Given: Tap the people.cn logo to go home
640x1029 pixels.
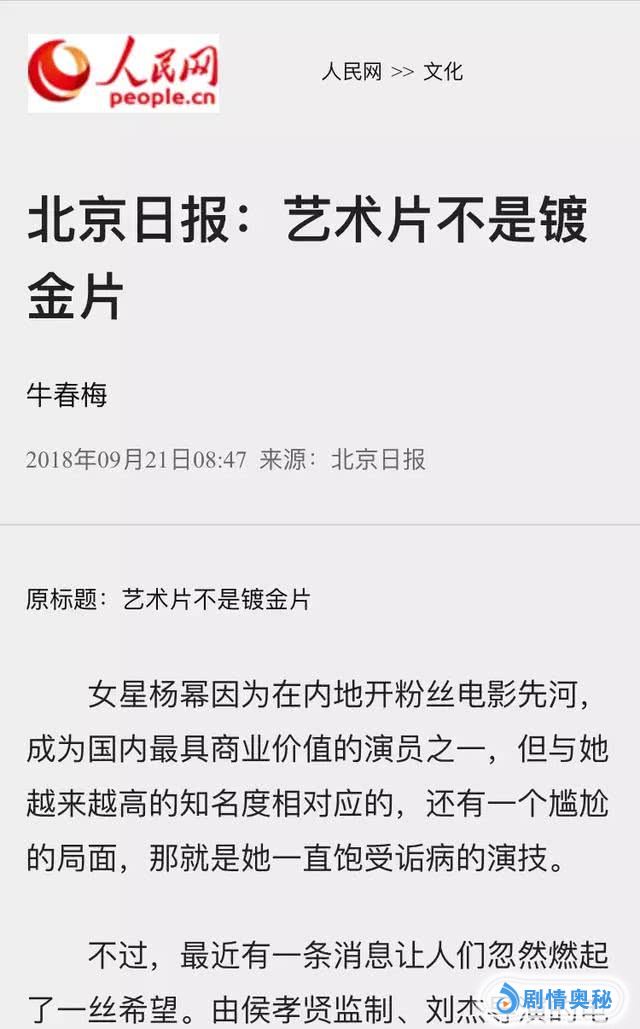Looking at the screenshot, I should pyautogui.click(x=122, y=73).
